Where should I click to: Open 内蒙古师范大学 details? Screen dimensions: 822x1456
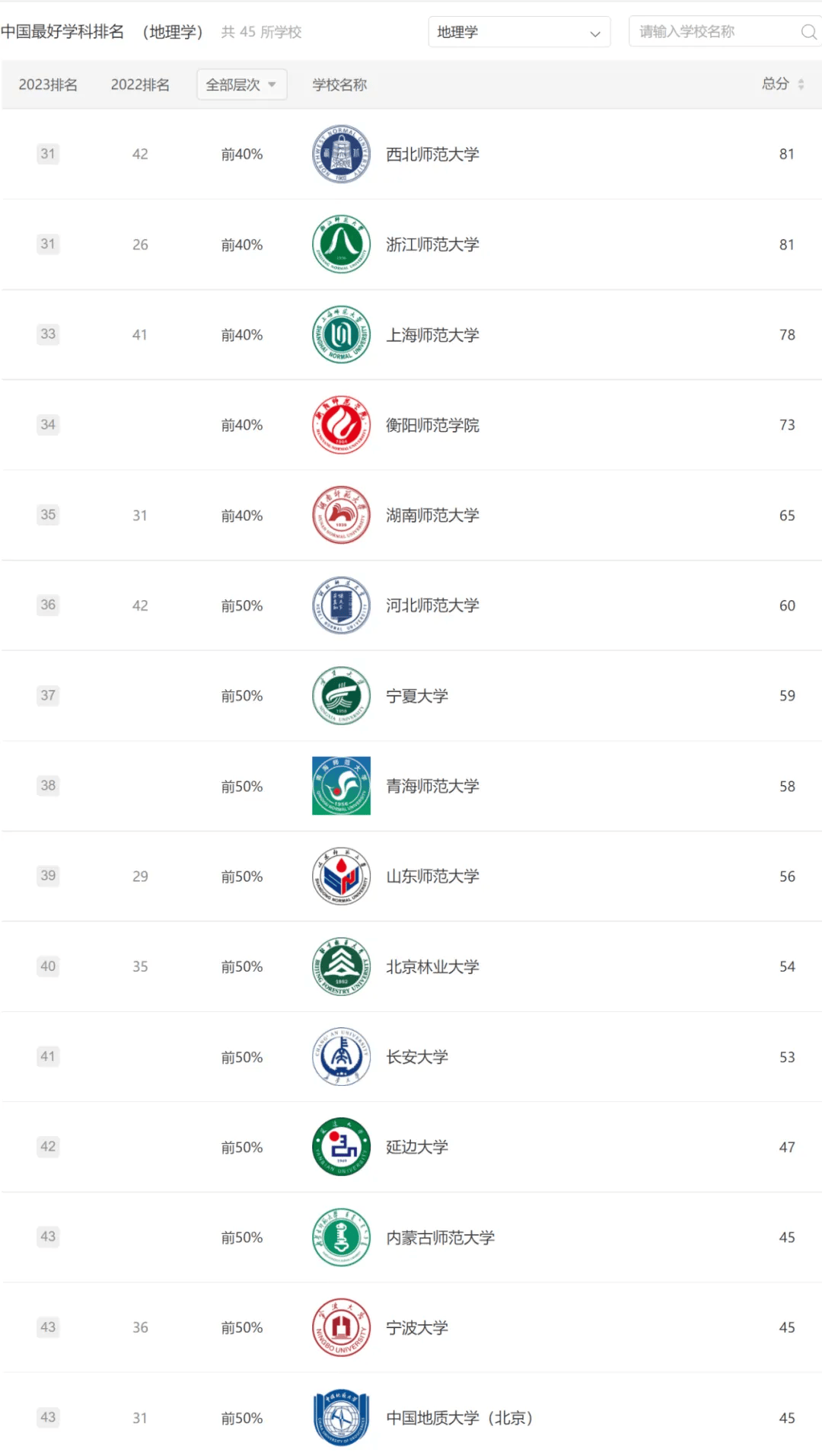click(x=440, y=1237)
